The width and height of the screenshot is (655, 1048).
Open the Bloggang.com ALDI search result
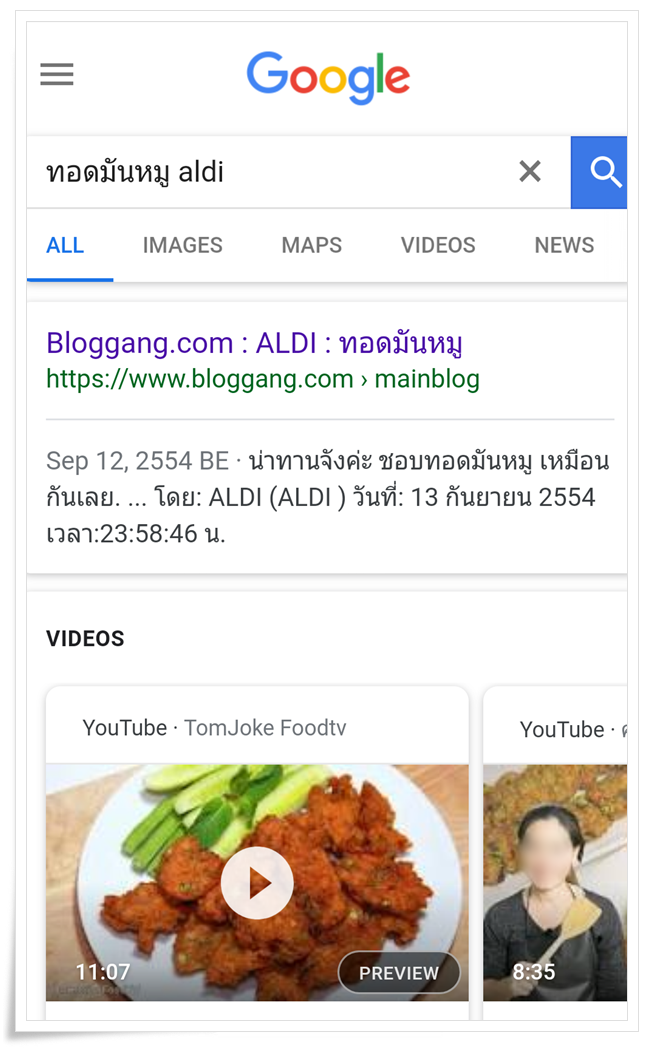click(x=254, y=344)
